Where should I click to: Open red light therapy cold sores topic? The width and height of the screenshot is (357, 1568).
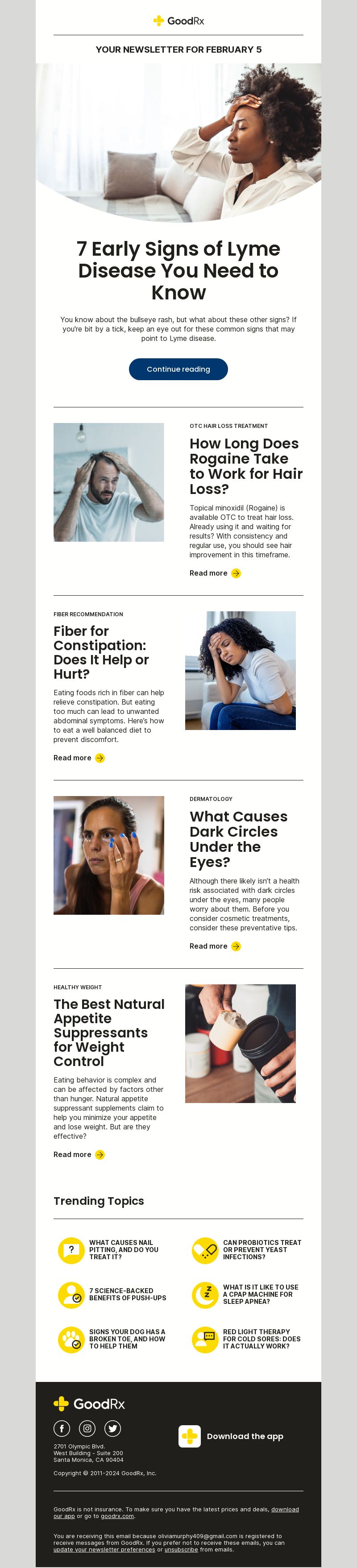262,1339
